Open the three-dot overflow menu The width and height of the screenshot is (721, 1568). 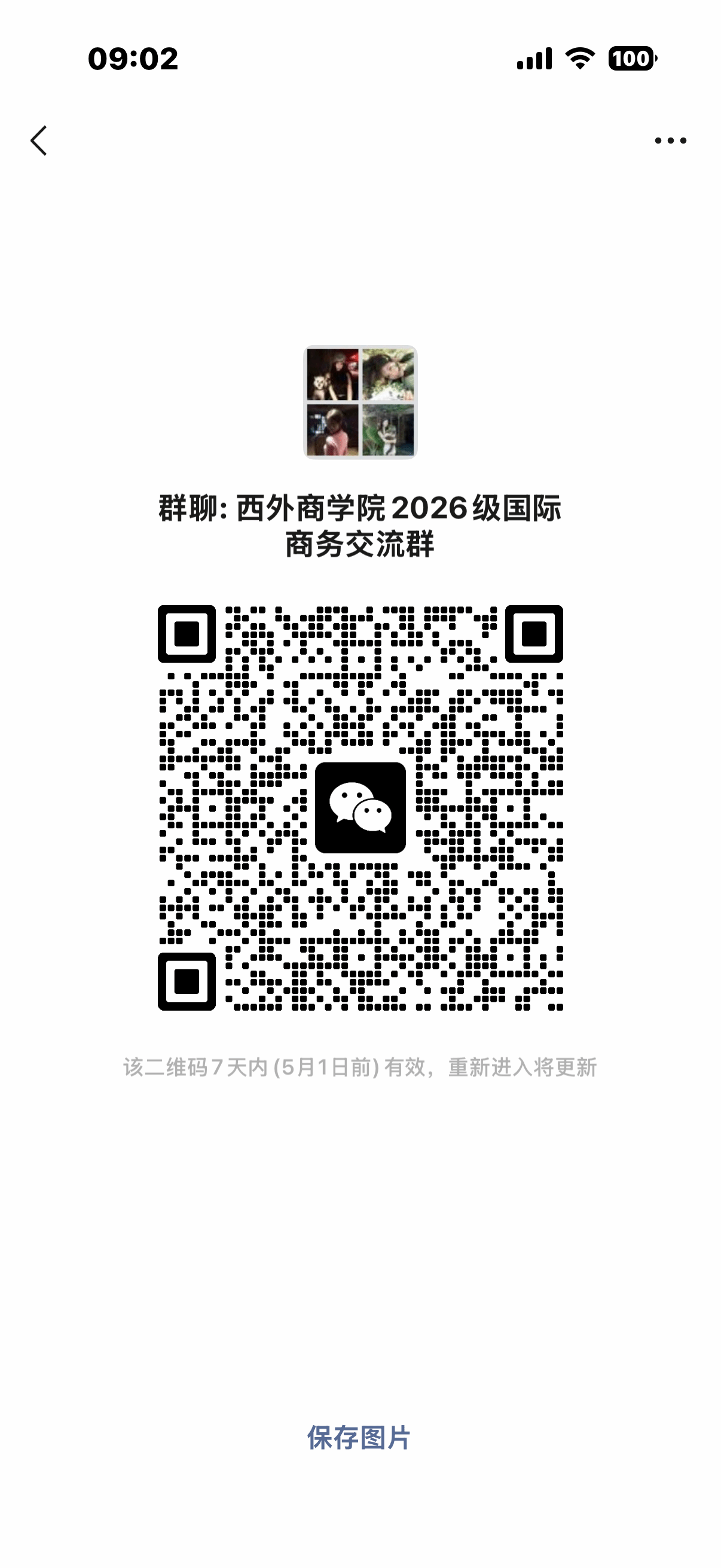pos(671,141)
